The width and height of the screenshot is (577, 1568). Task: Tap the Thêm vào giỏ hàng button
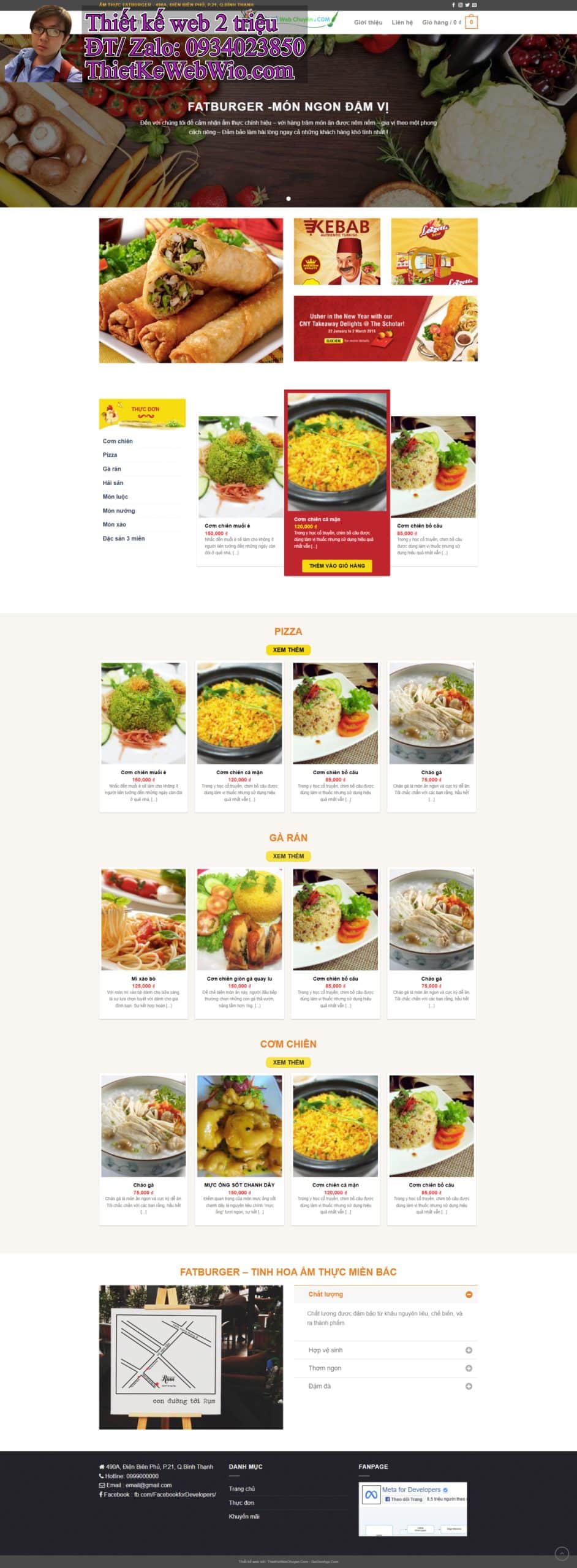[x=337, y=565]
